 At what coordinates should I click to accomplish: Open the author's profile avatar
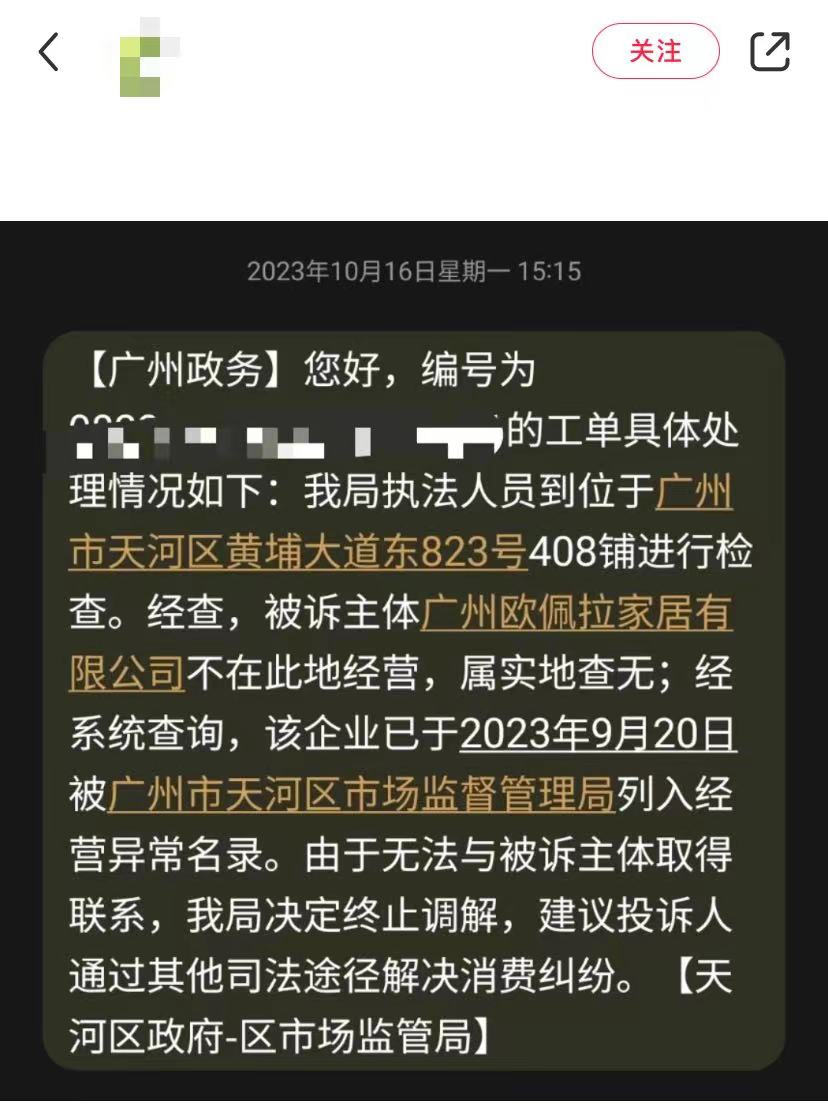pos(145,56)
